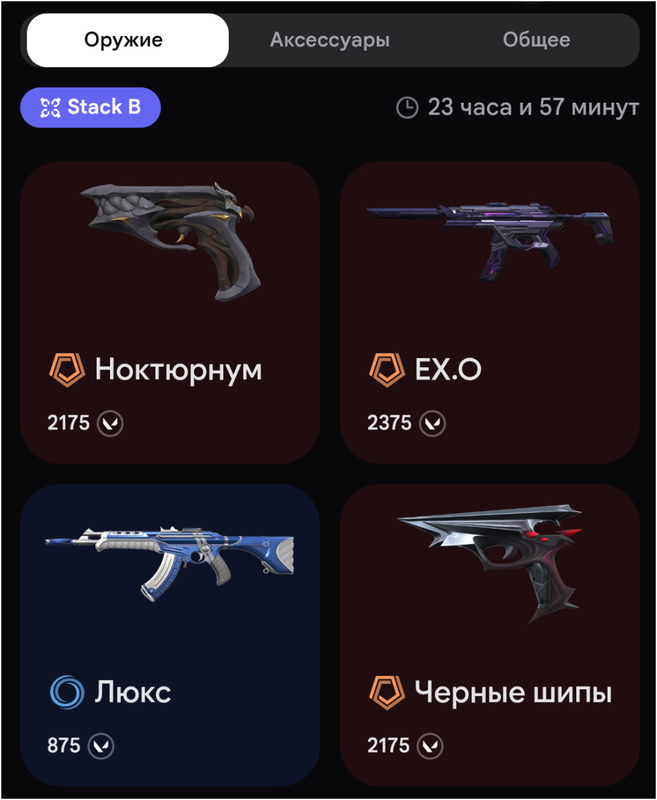The width and height of the screenshot is (657, 800).
Task: Open the Люкс rifle card
Action: click(x=170, y=635)
